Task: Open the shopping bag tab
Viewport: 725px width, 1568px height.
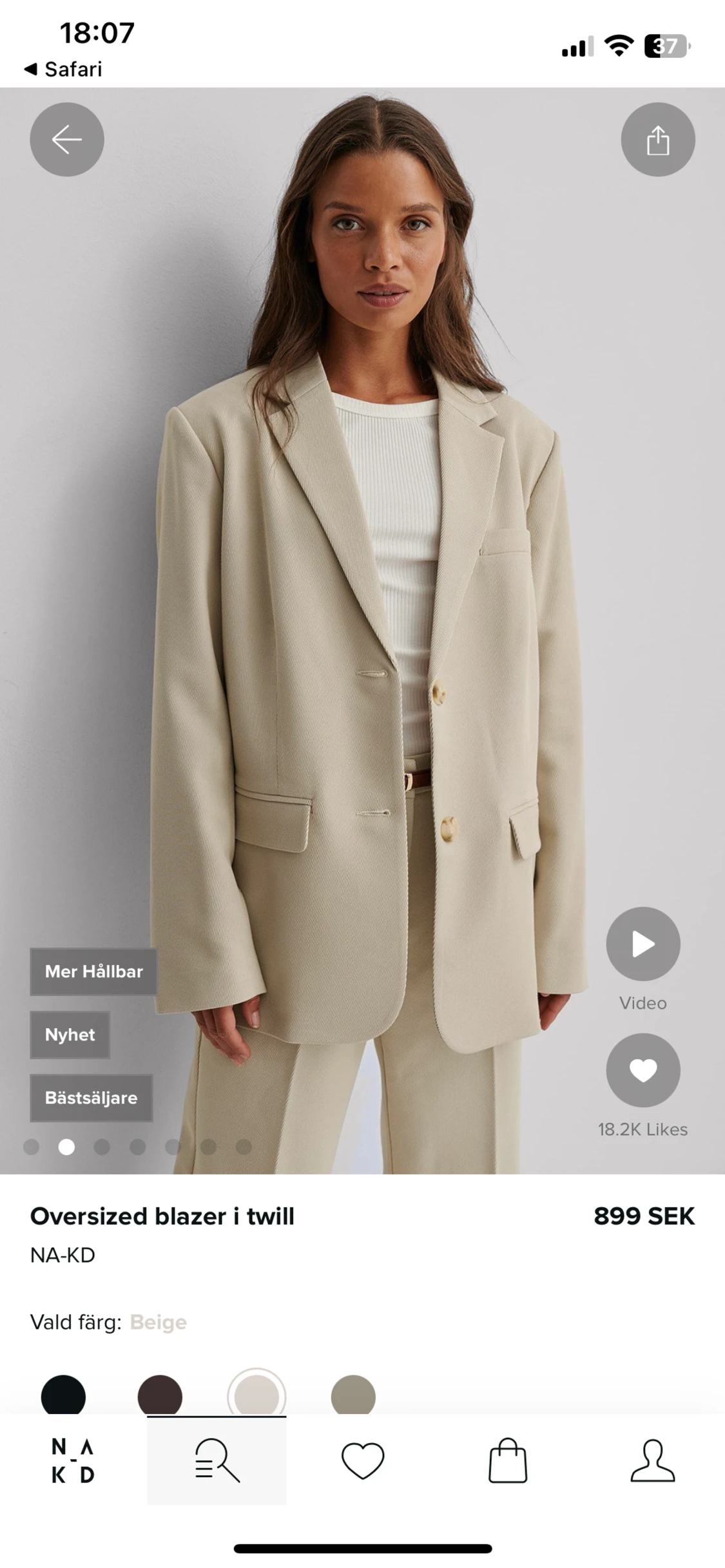Action: click(x=508, y=1460)
